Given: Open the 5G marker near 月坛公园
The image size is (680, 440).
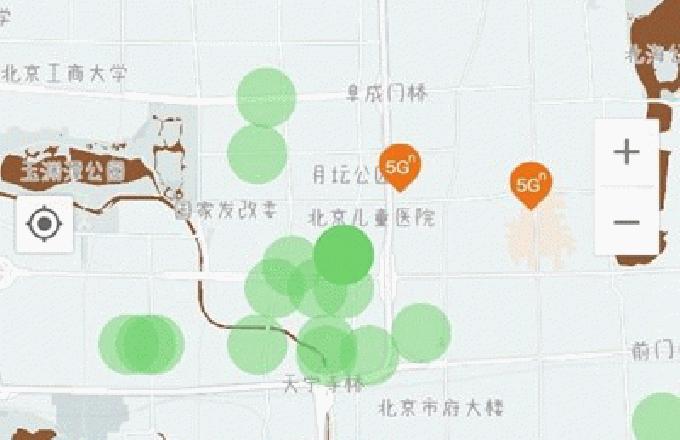Looking at the screenshot, I should pyautogui.click(x=401, y=165).
